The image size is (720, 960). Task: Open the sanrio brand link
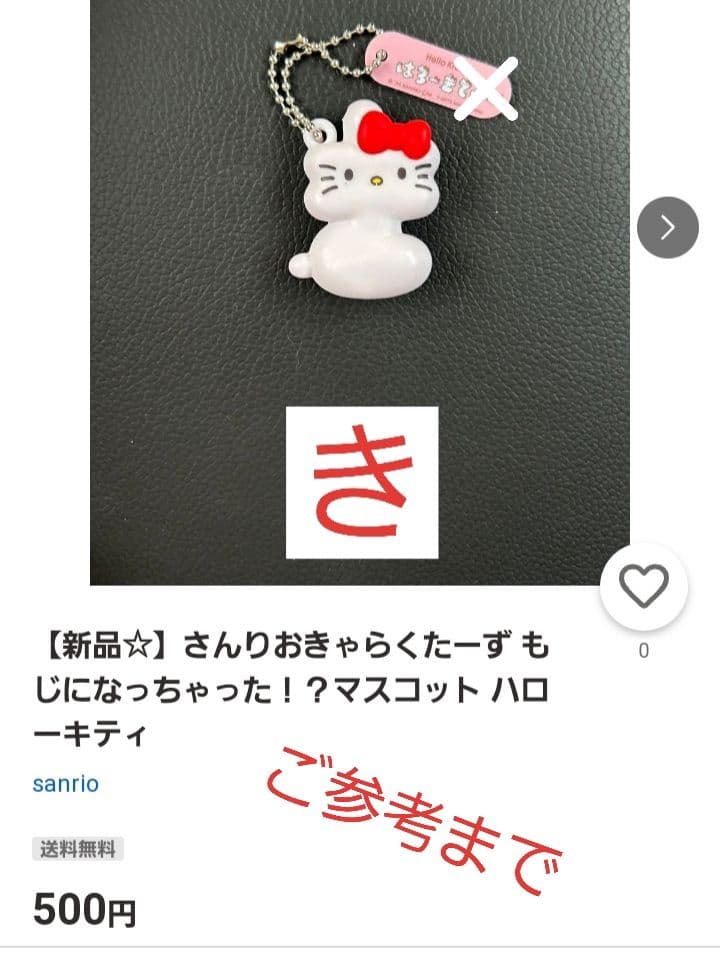click(x=66, y=783)
